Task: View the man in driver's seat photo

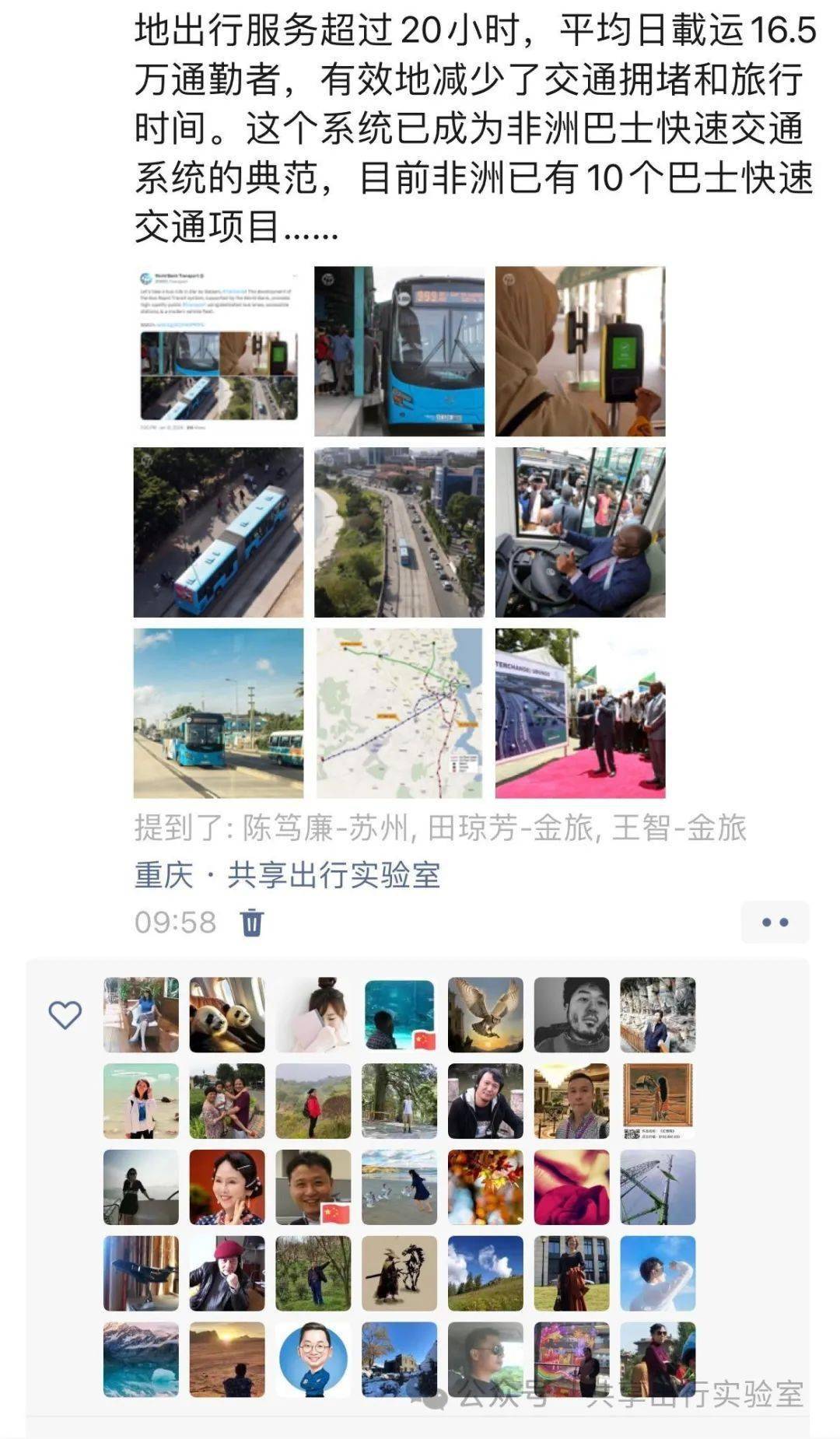Action: point(580,532)
